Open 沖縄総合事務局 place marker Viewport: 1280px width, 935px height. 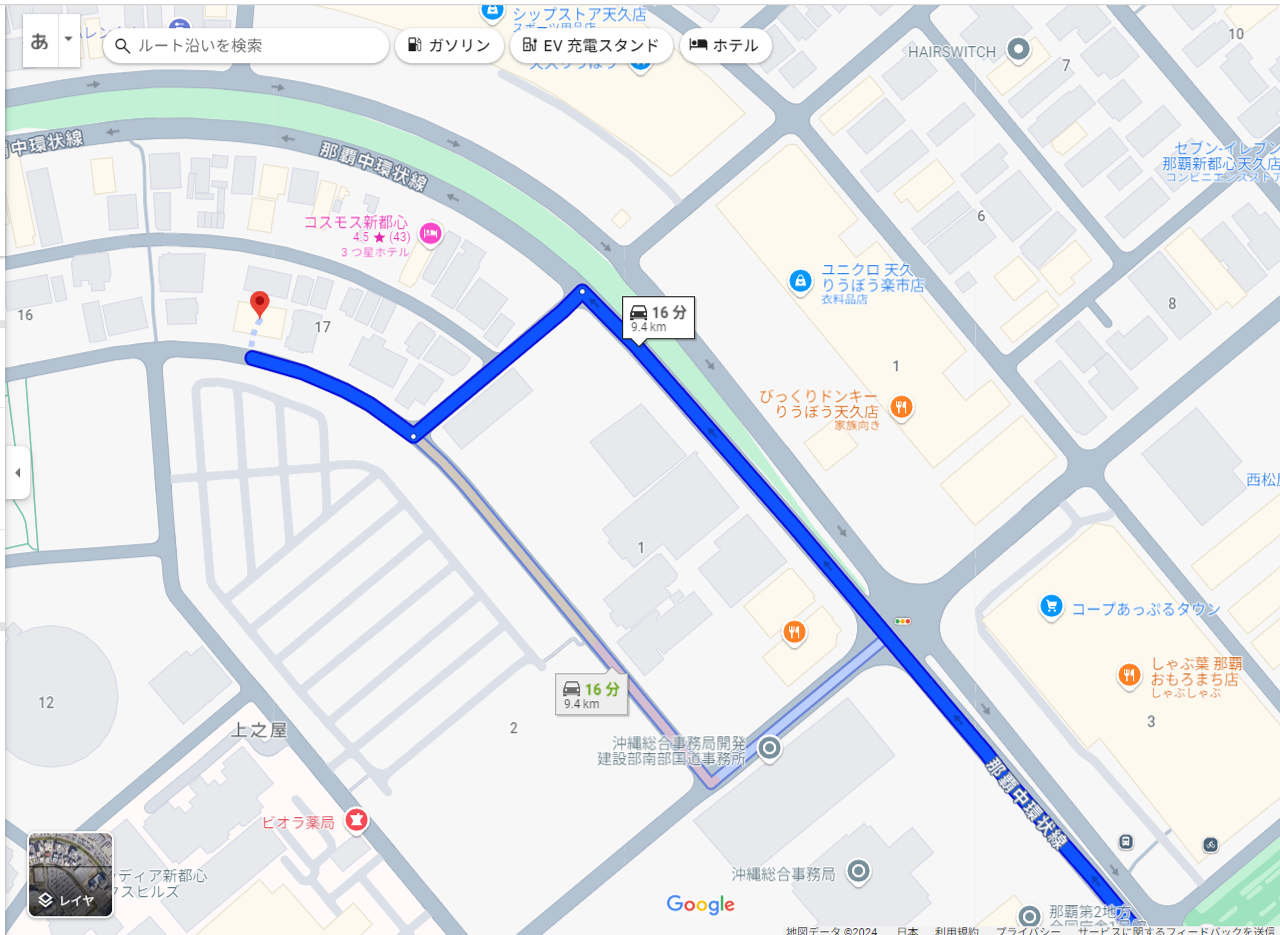pos(857,872)
